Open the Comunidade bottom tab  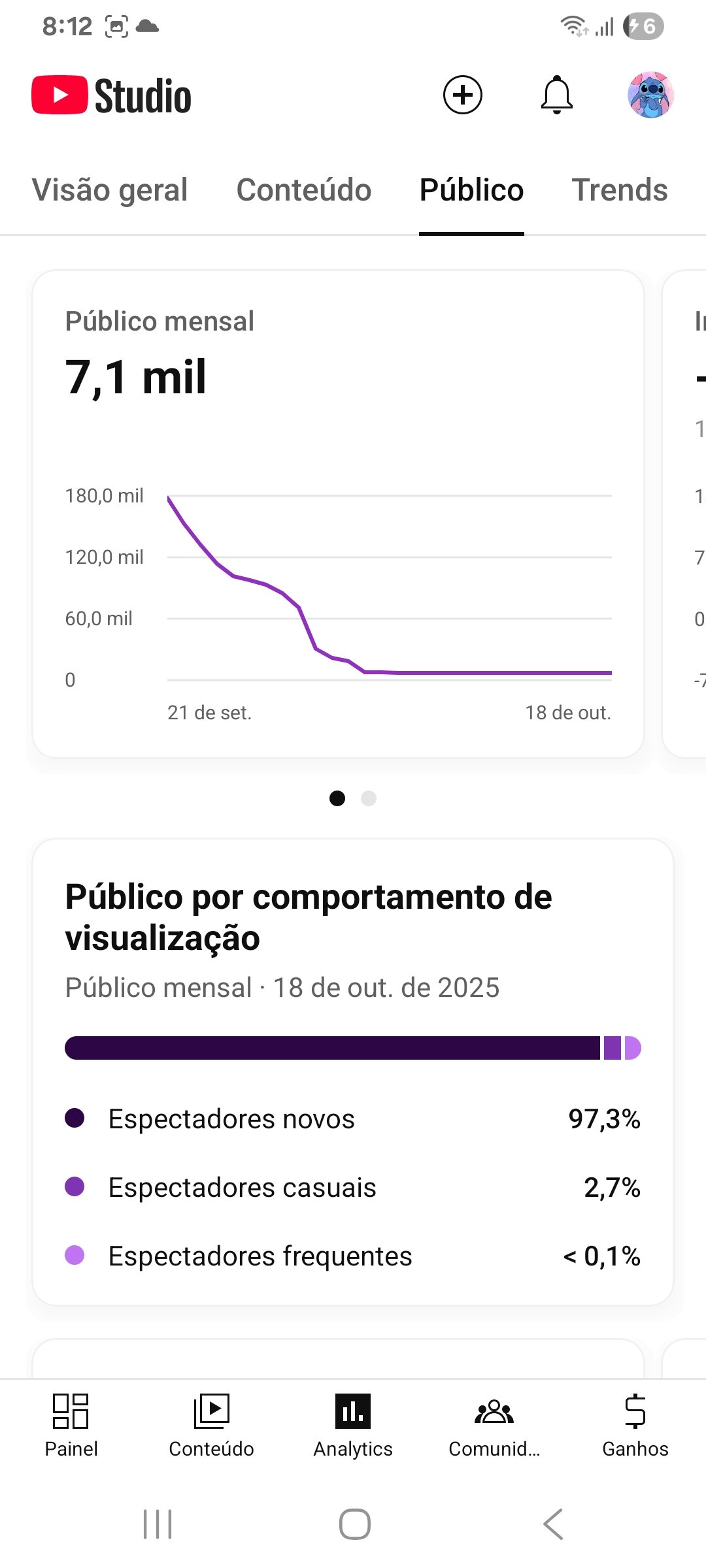[494, 1424]
